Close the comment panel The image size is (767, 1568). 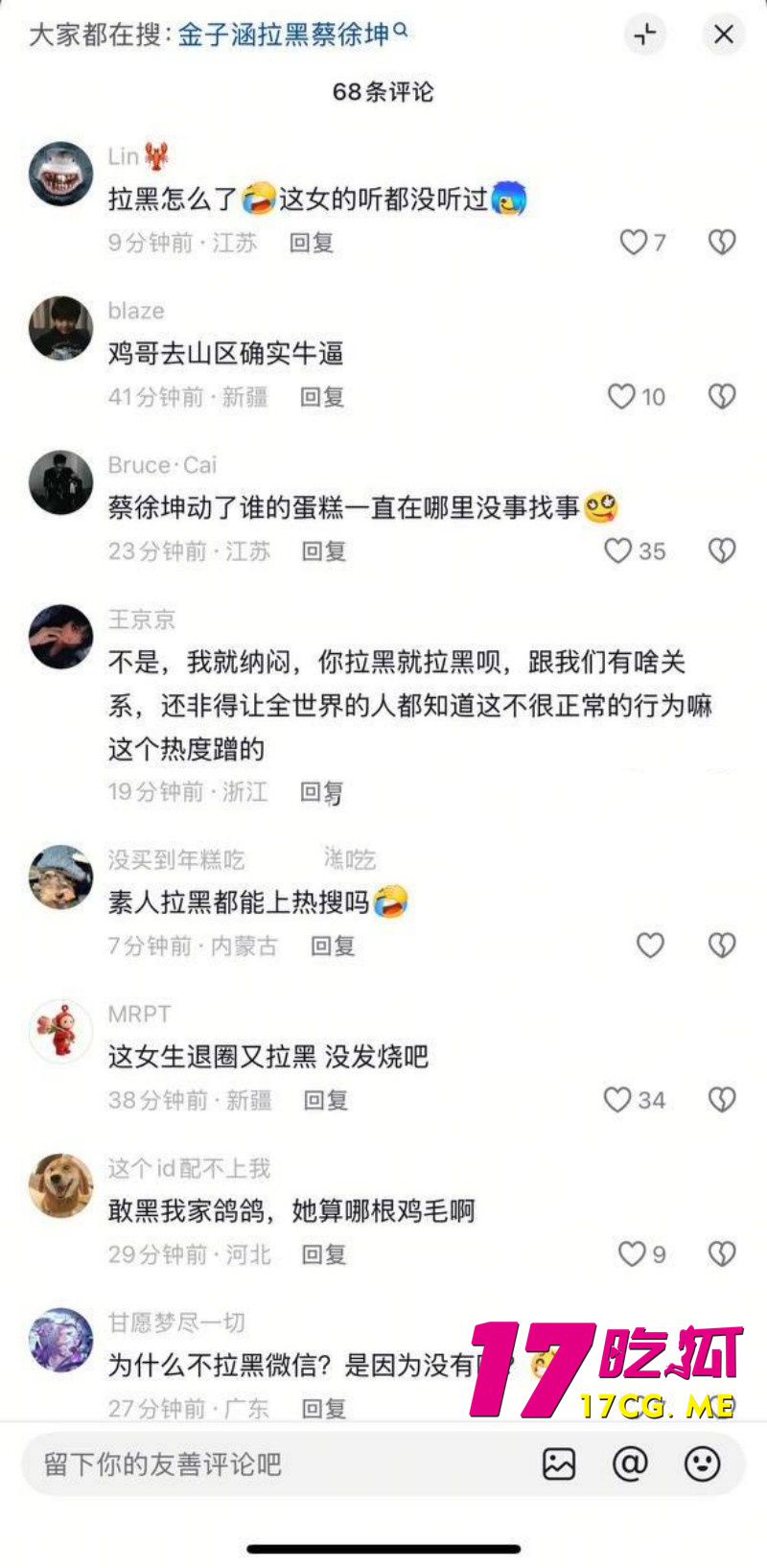[724, 35]
